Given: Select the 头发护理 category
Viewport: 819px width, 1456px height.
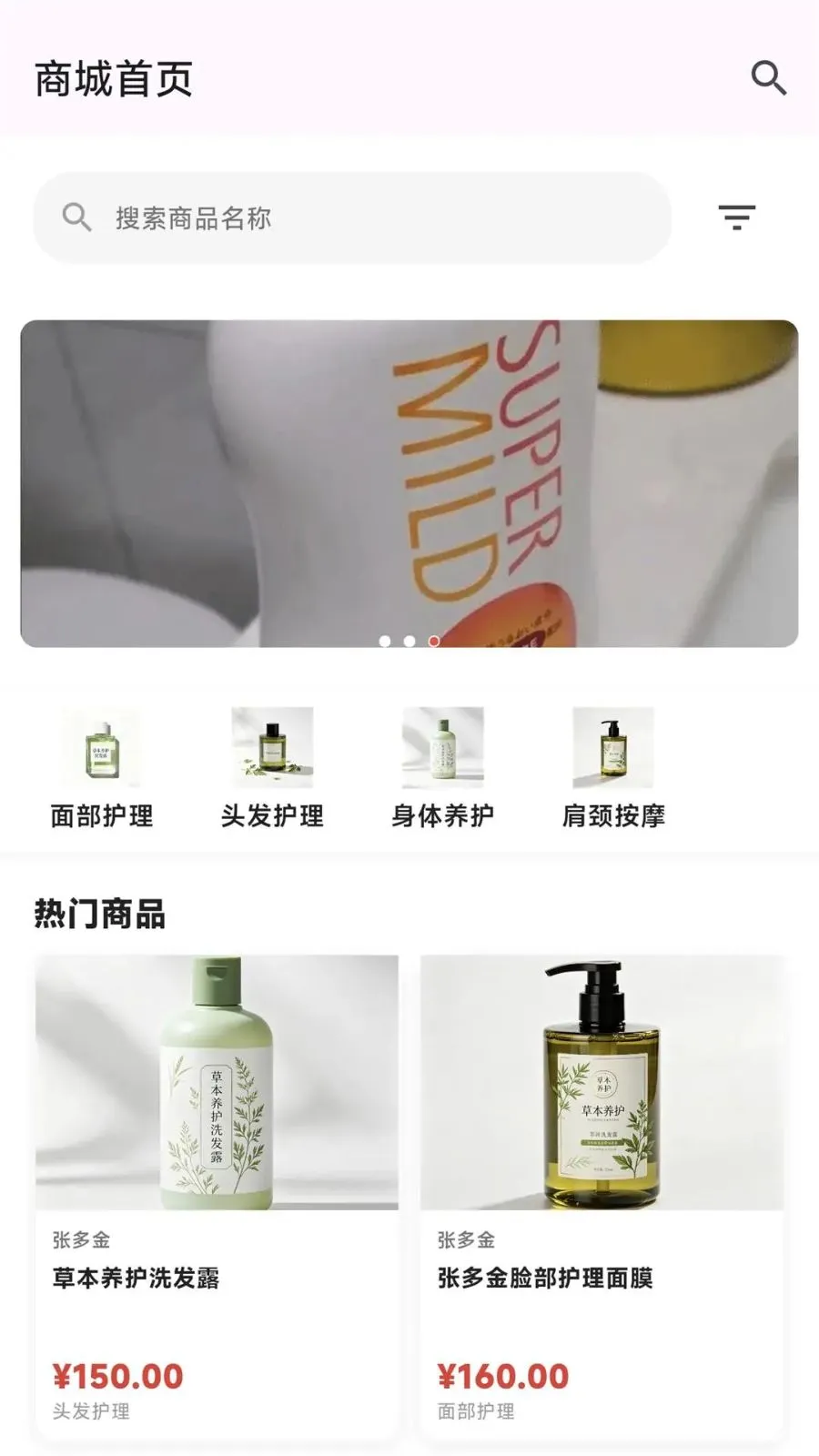Looking at the screenshot, I should [272, 769].
